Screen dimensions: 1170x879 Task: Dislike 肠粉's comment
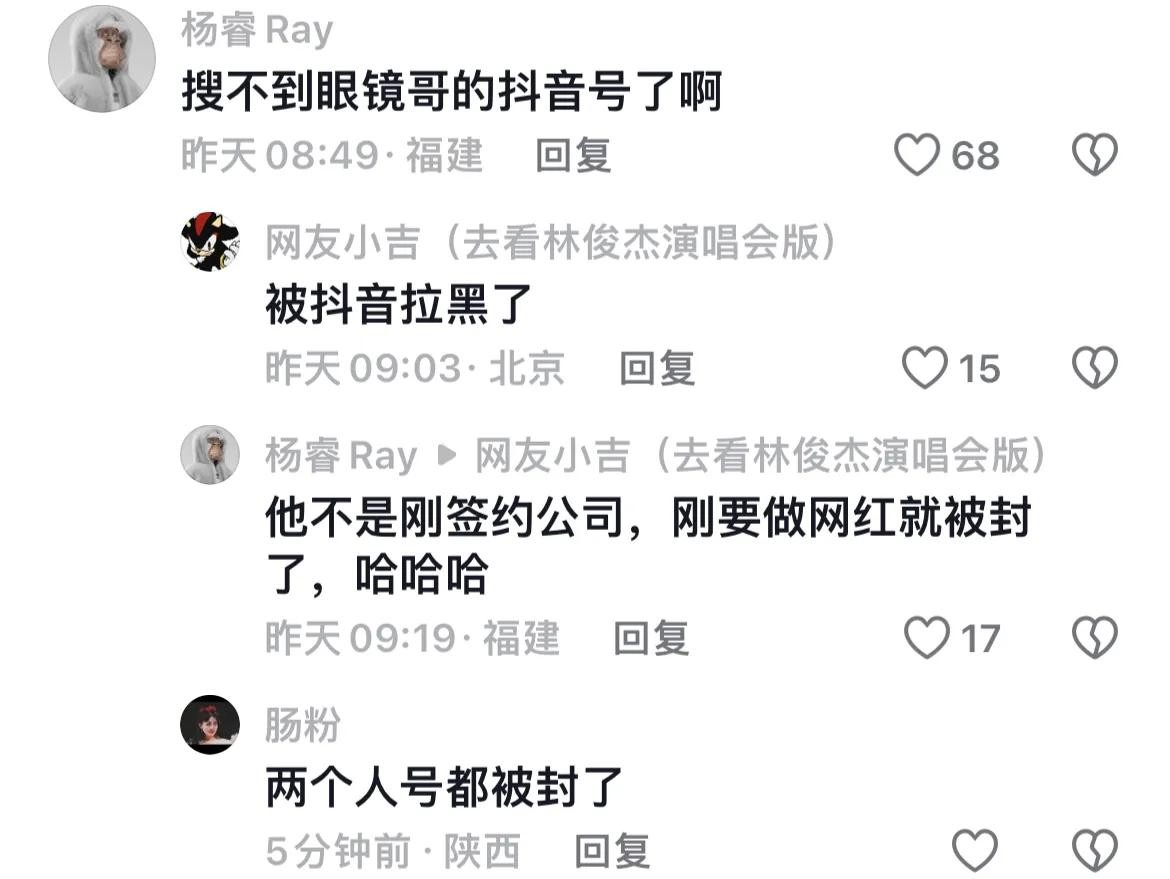coord(1094,851)
